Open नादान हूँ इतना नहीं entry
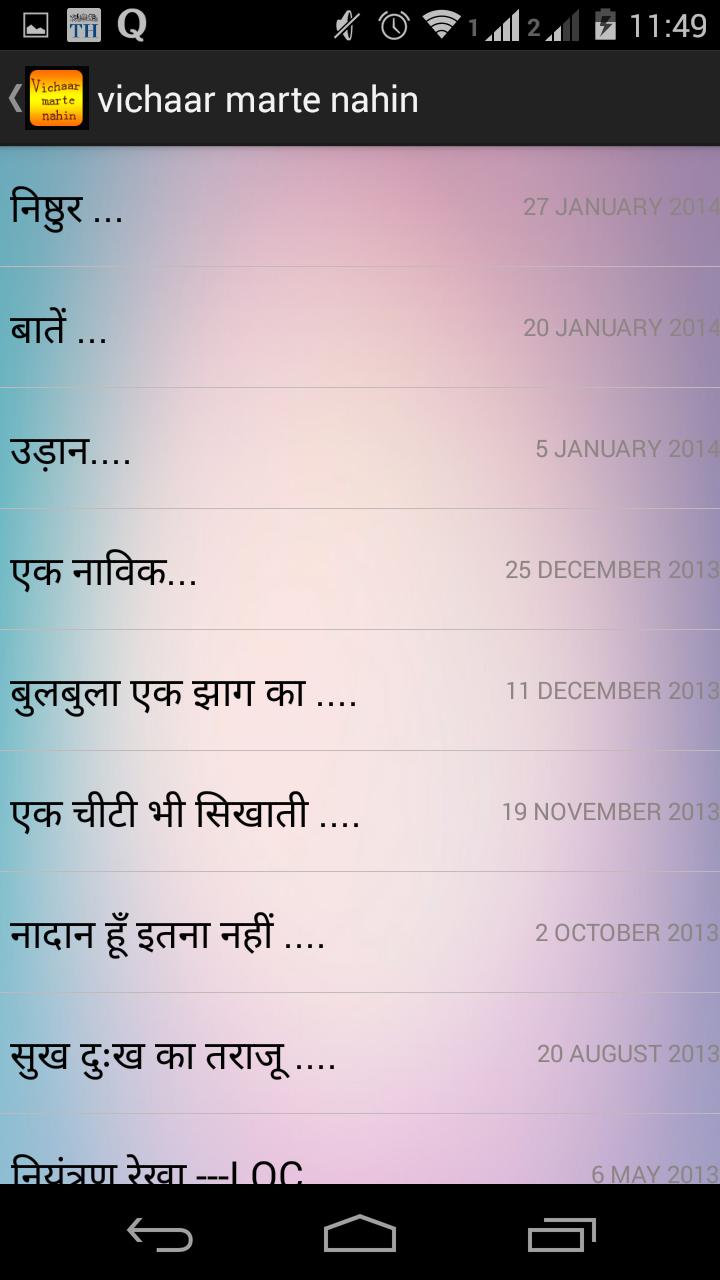 (x=360, y=933)
